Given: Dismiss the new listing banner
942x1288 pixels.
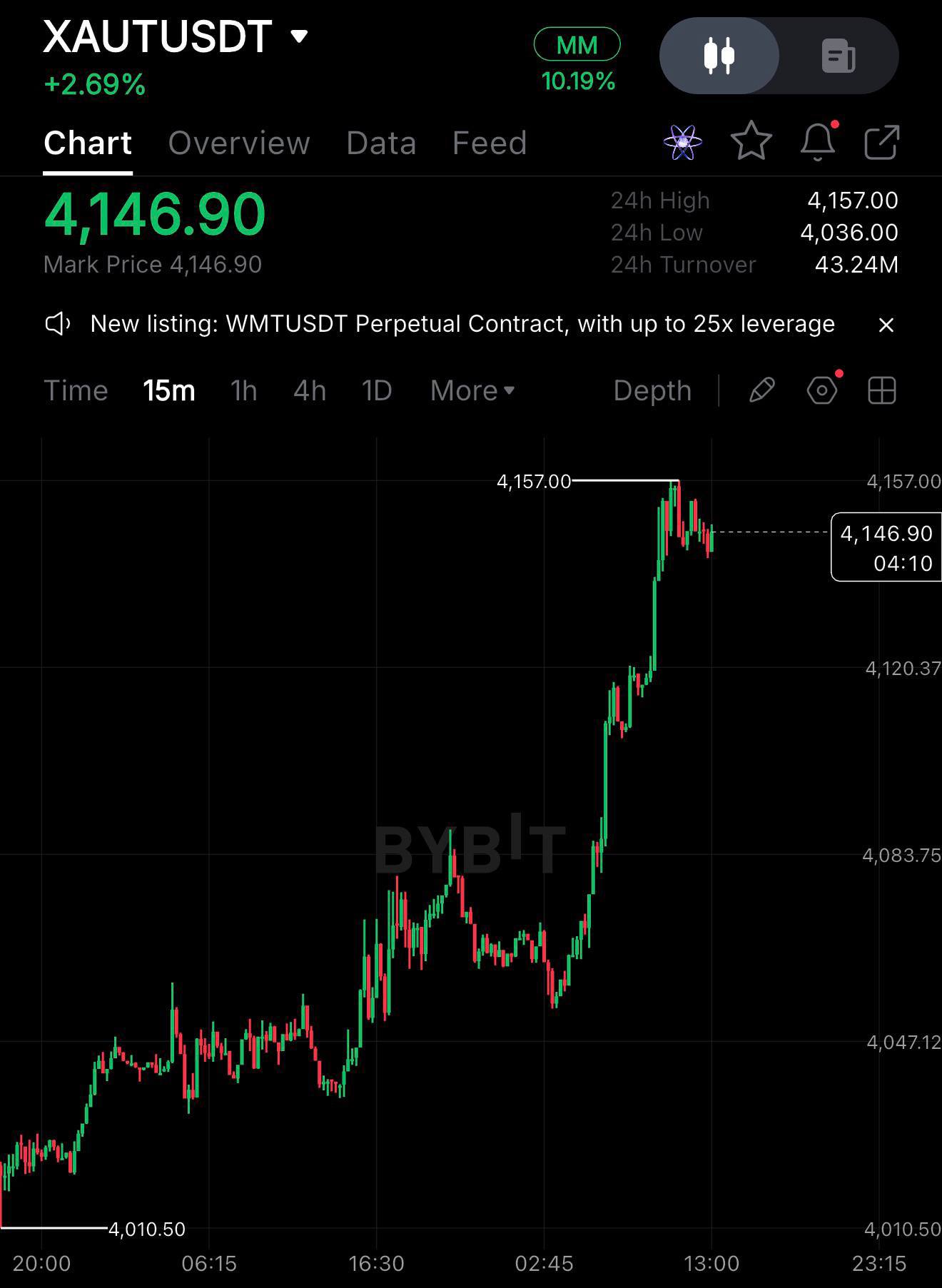Looking at the screenshot, I should pos(886,325).
